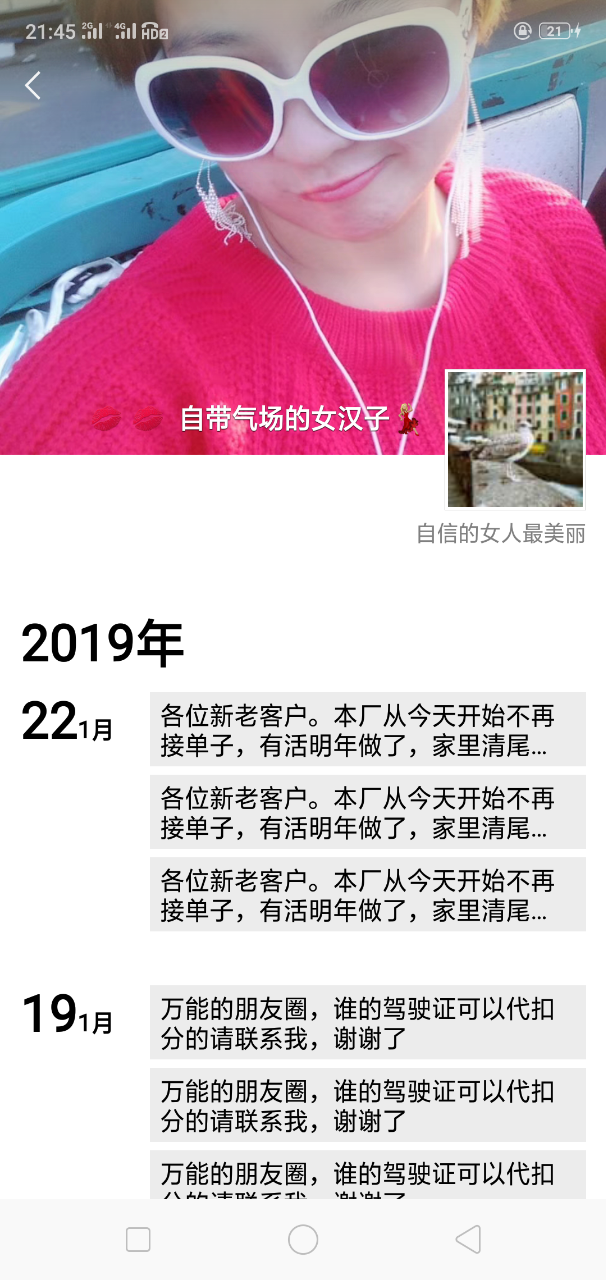Go back using the top-left arrow
Screen dimensions: 606x1280
click(x=33, y=86)
